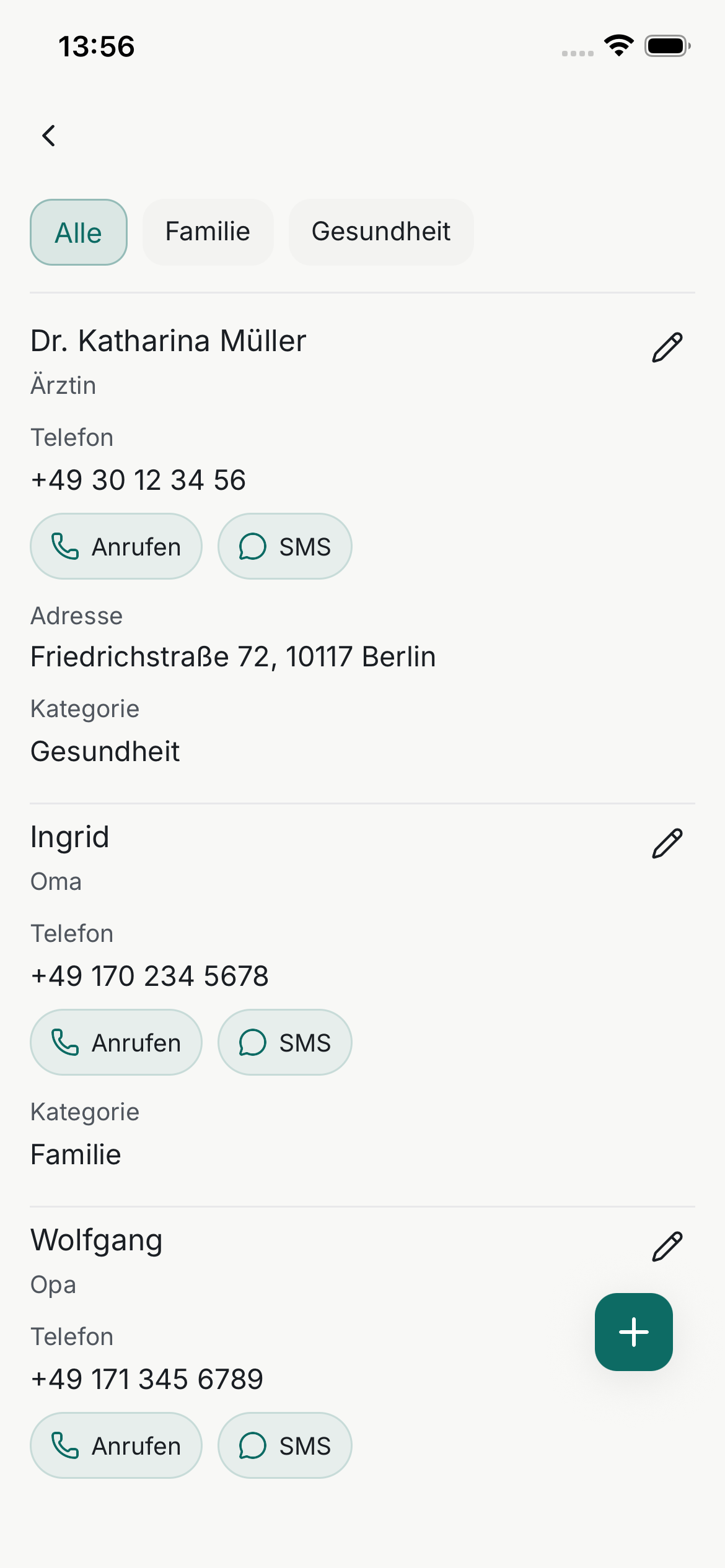Go back using the top arrow
This screenshot has width=725, height=1568.
pyautogui.click(x=49, y=136)
